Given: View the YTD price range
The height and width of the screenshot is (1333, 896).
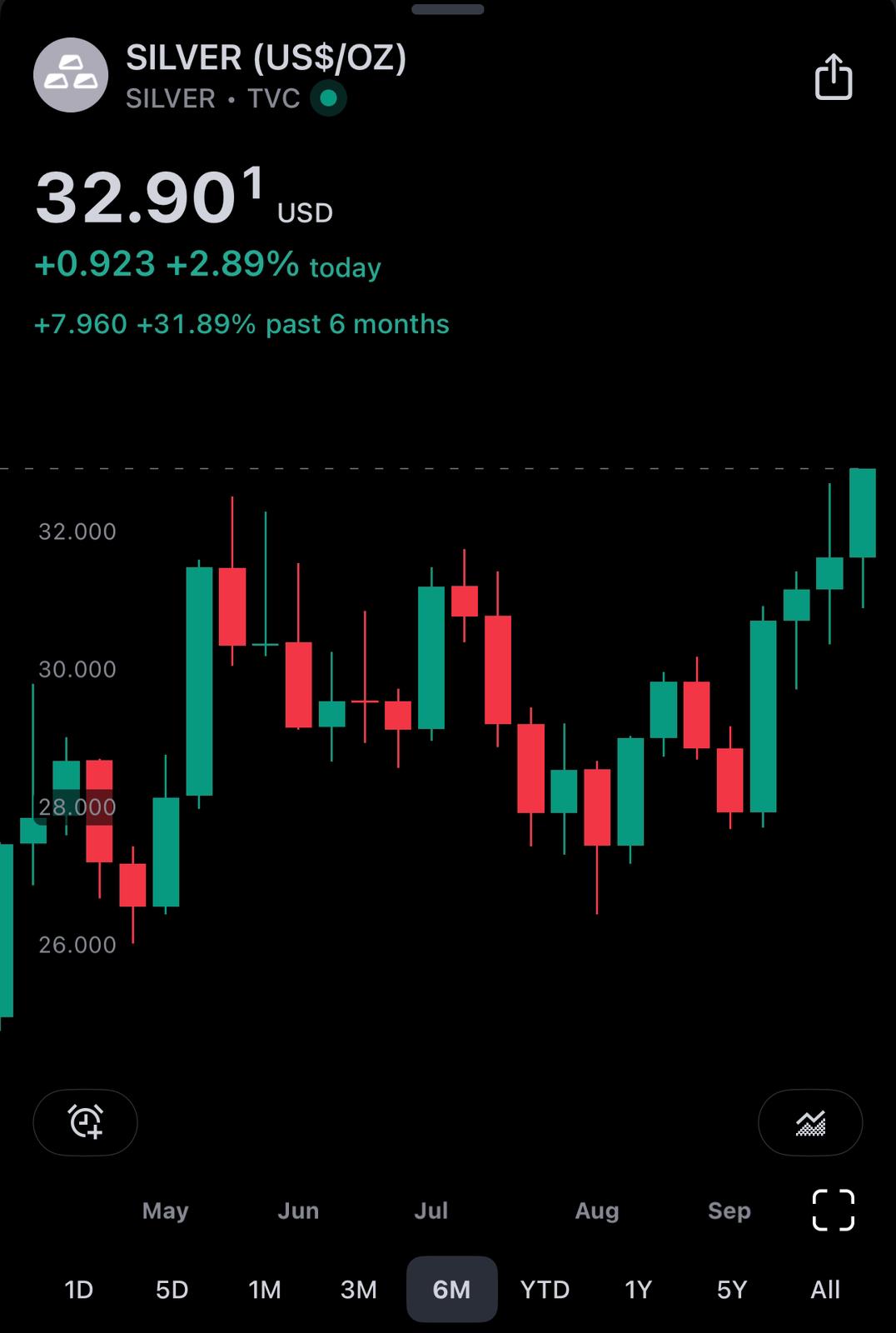Looking at the screenshot, I should (x=545, y=1290).
